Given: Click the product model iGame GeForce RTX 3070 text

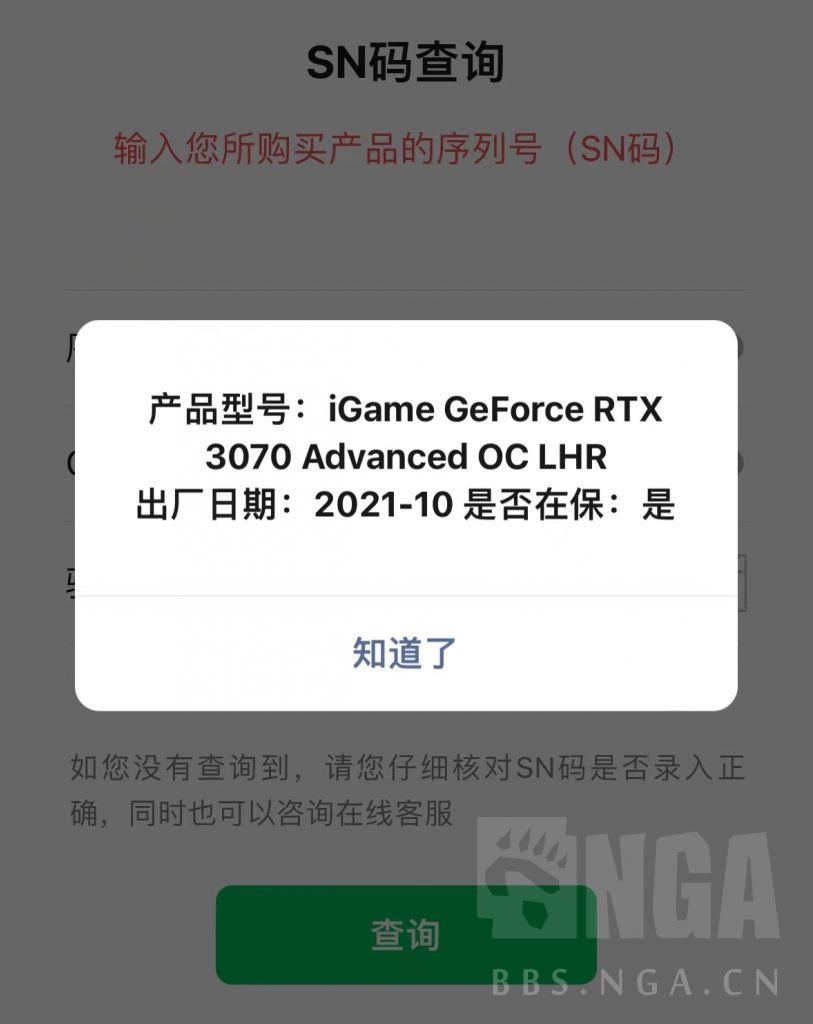Looking at the screenshot, I should [406, 408].
